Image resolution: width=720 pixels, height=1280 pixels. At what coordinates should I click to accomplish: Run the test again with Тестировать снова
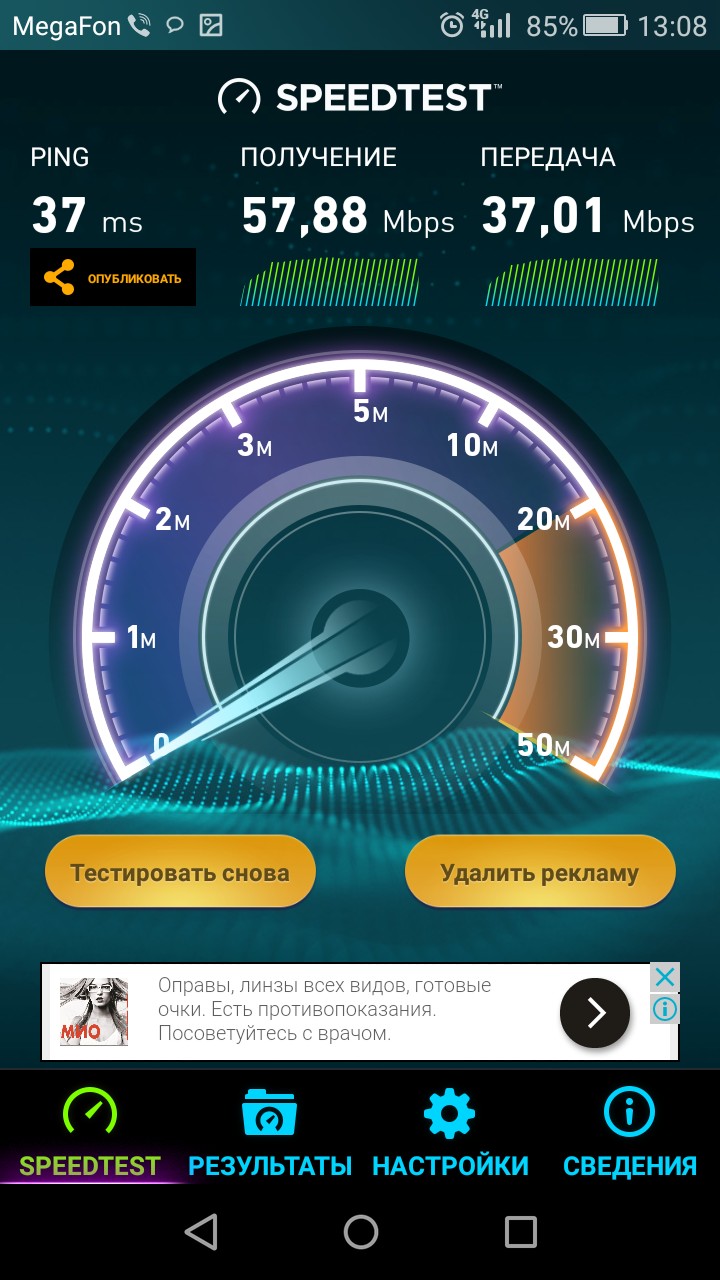click(180, 872)
